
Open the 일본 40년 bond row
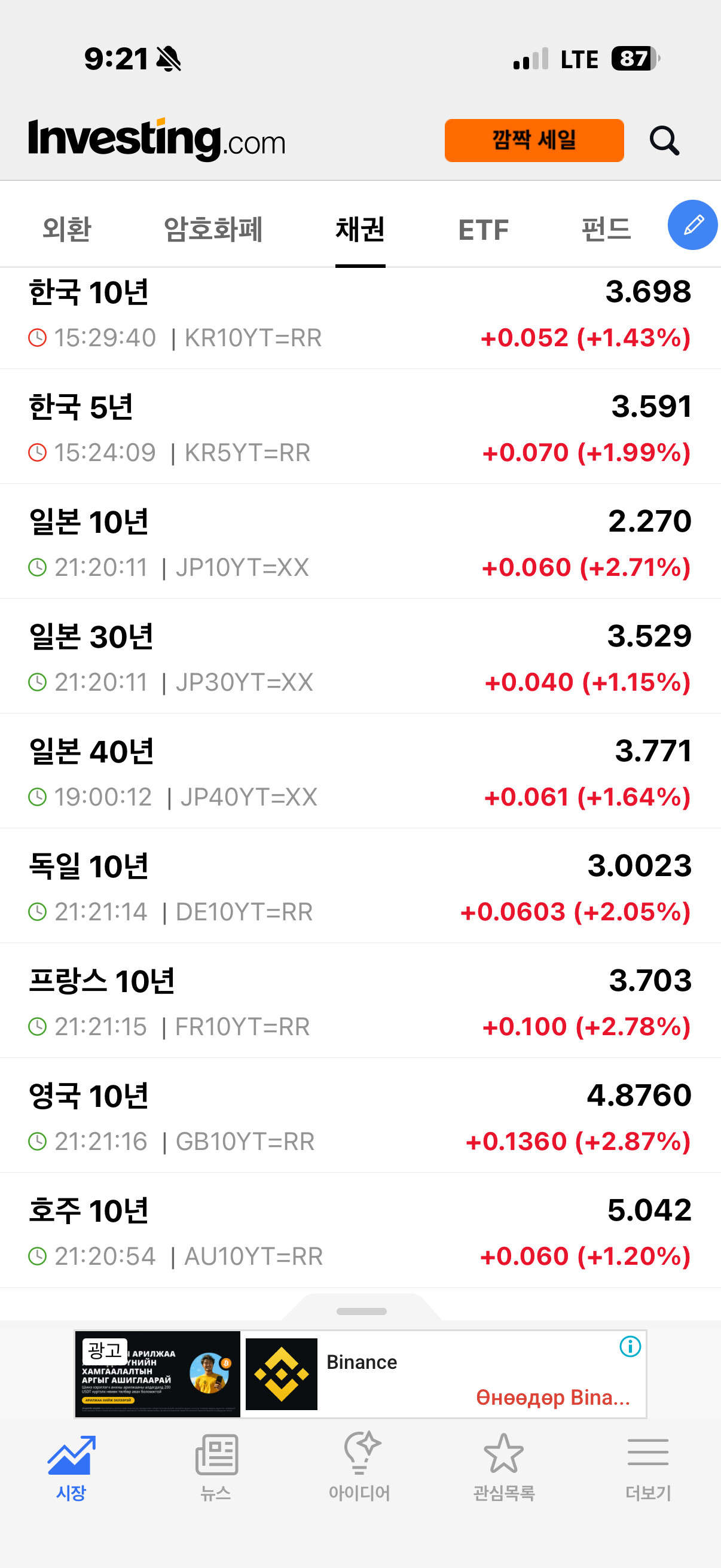point(360,773)
